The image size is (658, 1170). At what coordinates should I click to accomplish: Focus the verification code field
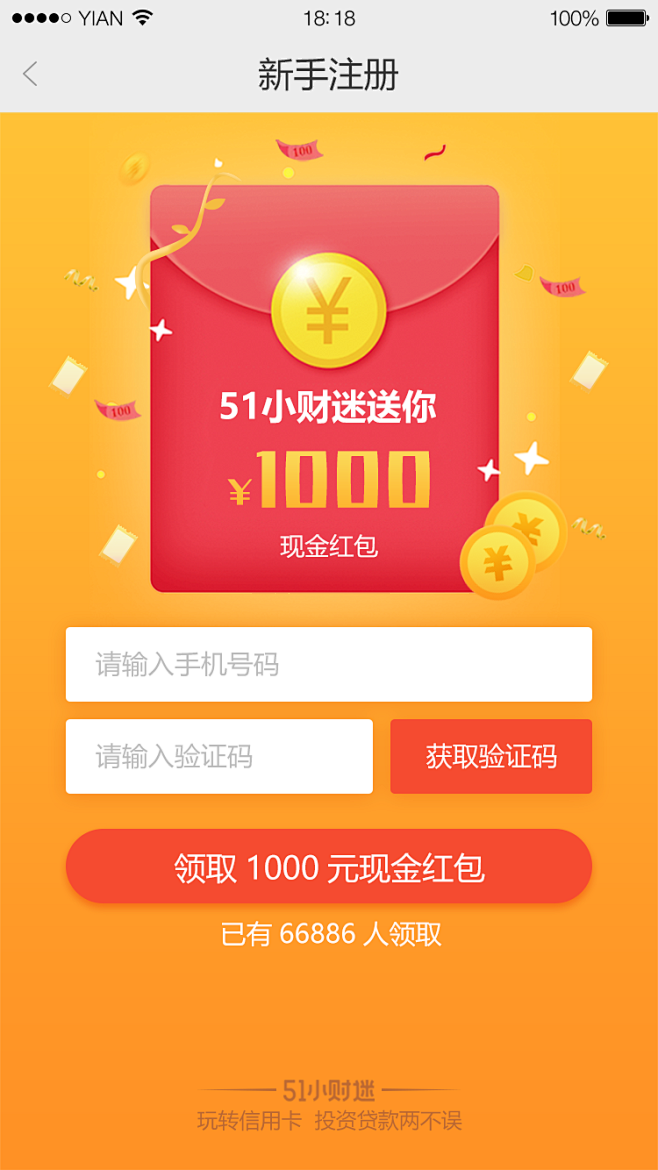point(219,757)
